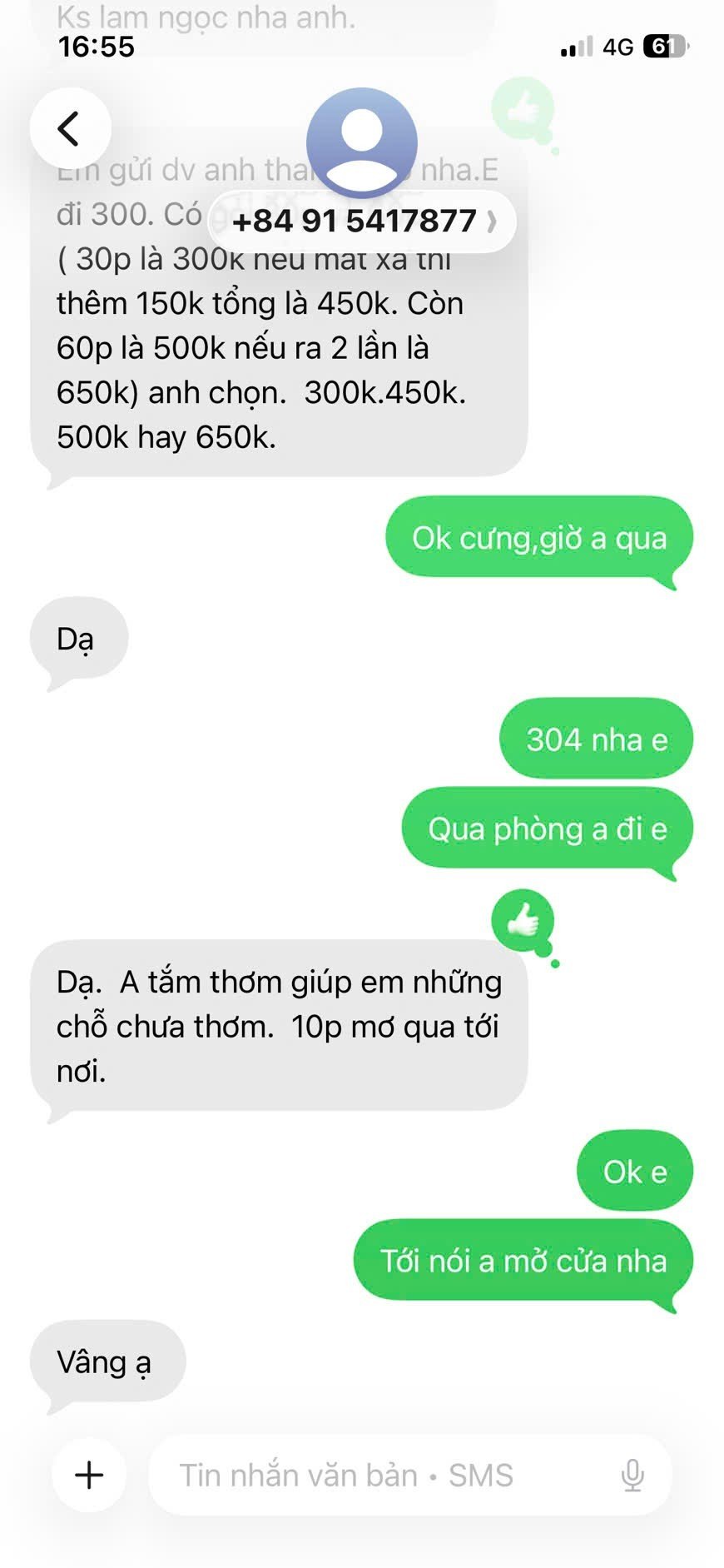This screenshot has width=724, height=1568.
Task: Go back to the messages list
Action: pyautogui.click(x=70, y=128)
